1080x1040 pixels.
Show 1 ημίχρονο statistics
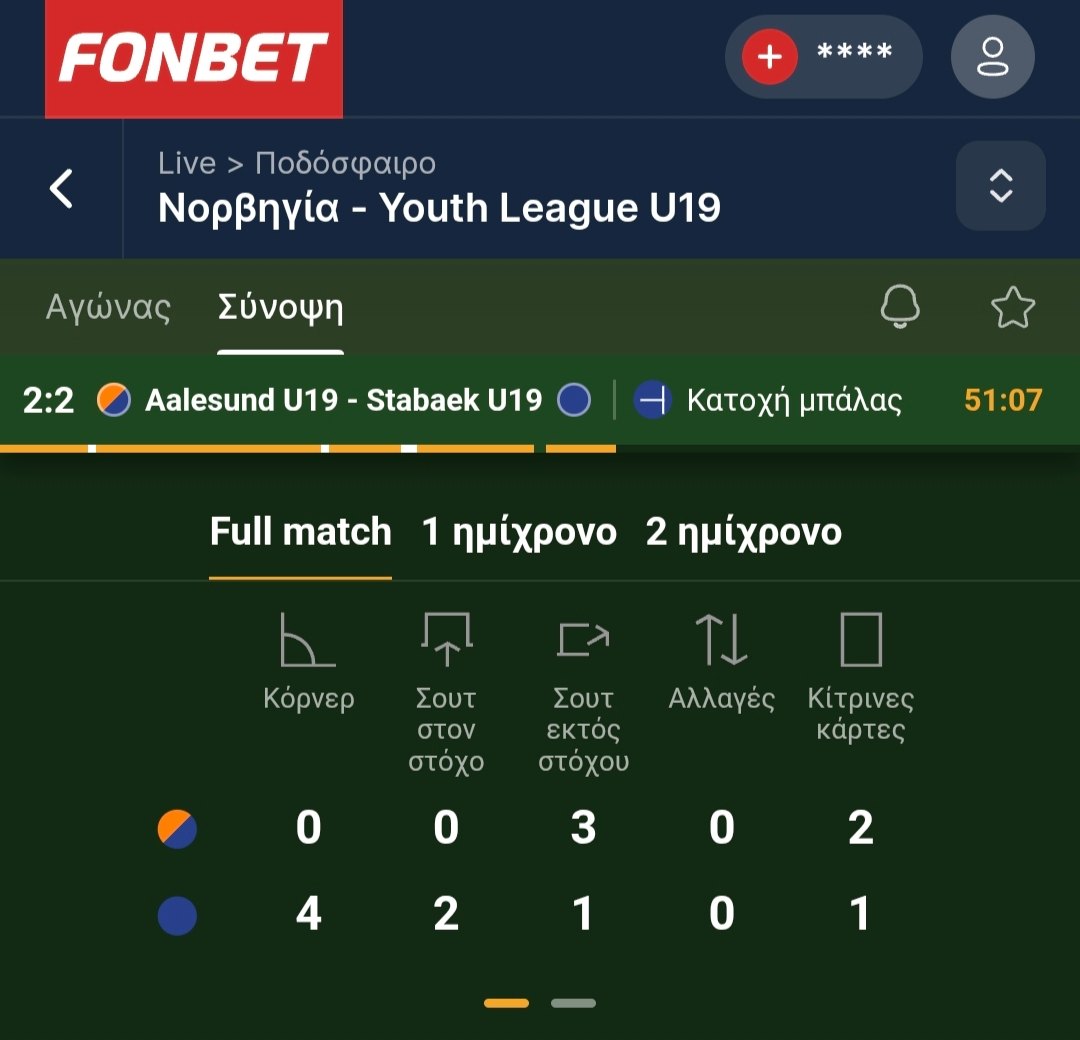point(519,531)
